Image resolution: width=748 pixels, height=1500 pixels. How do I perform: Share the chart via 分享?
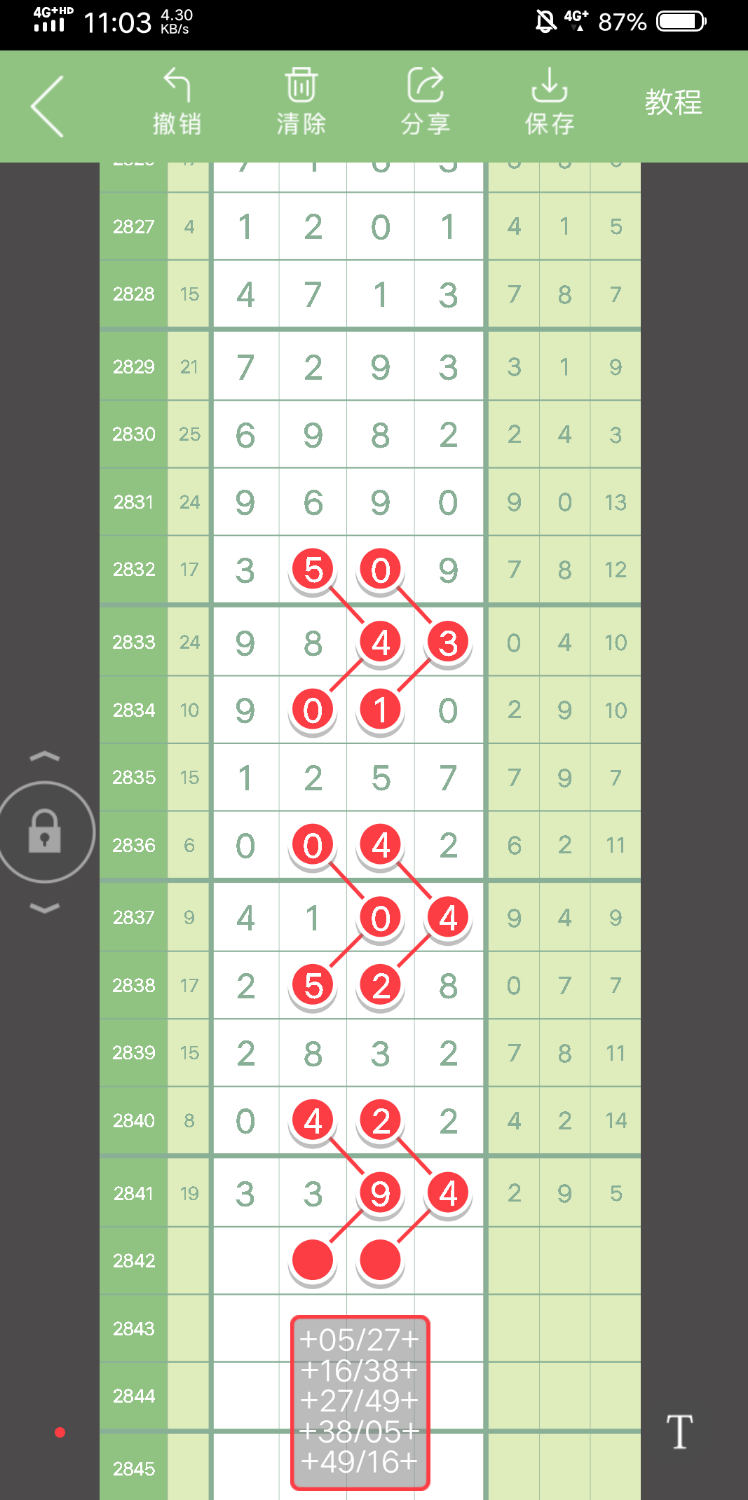pos(426,102)
